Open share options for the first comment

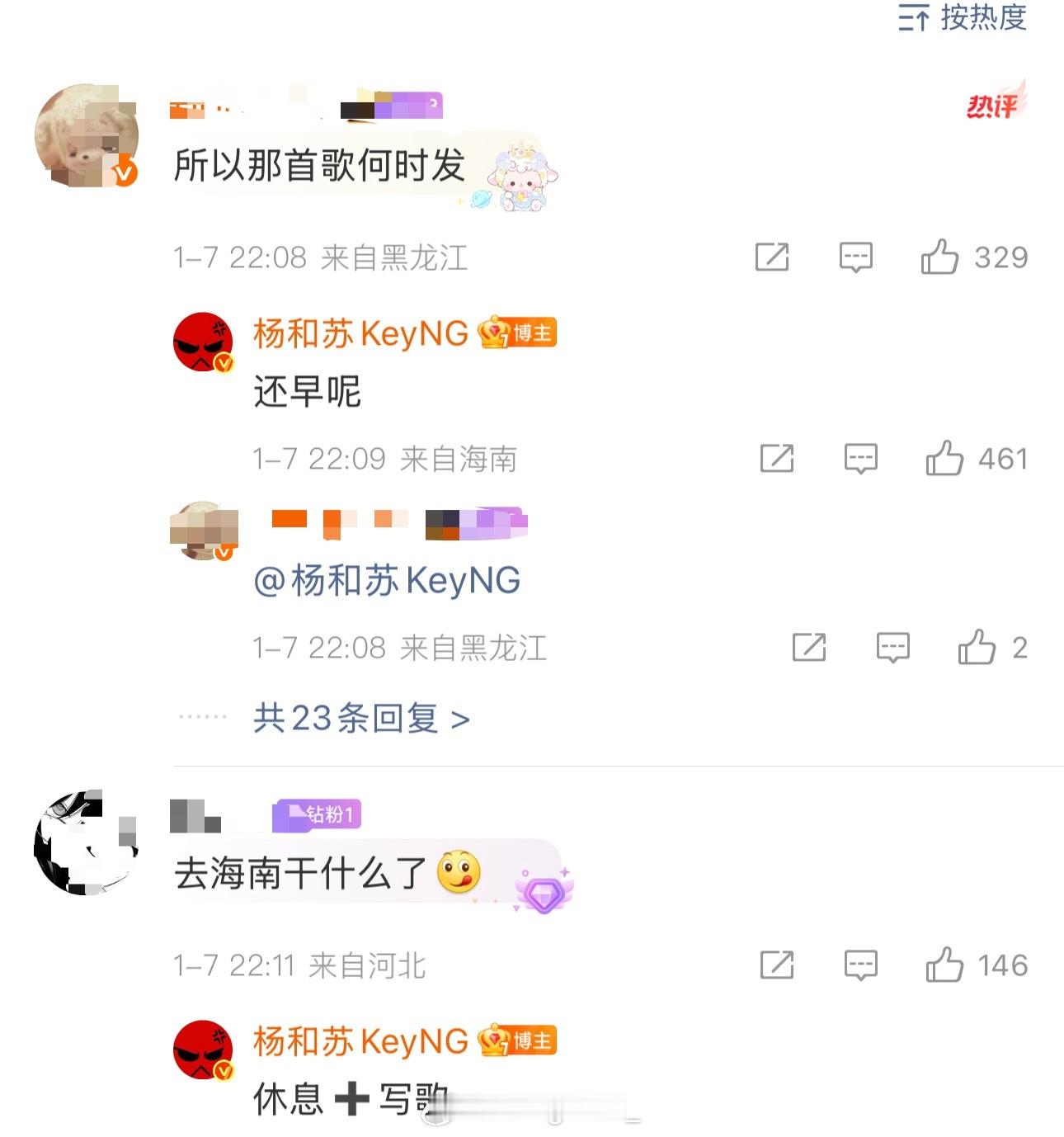[x=774, y=257]
